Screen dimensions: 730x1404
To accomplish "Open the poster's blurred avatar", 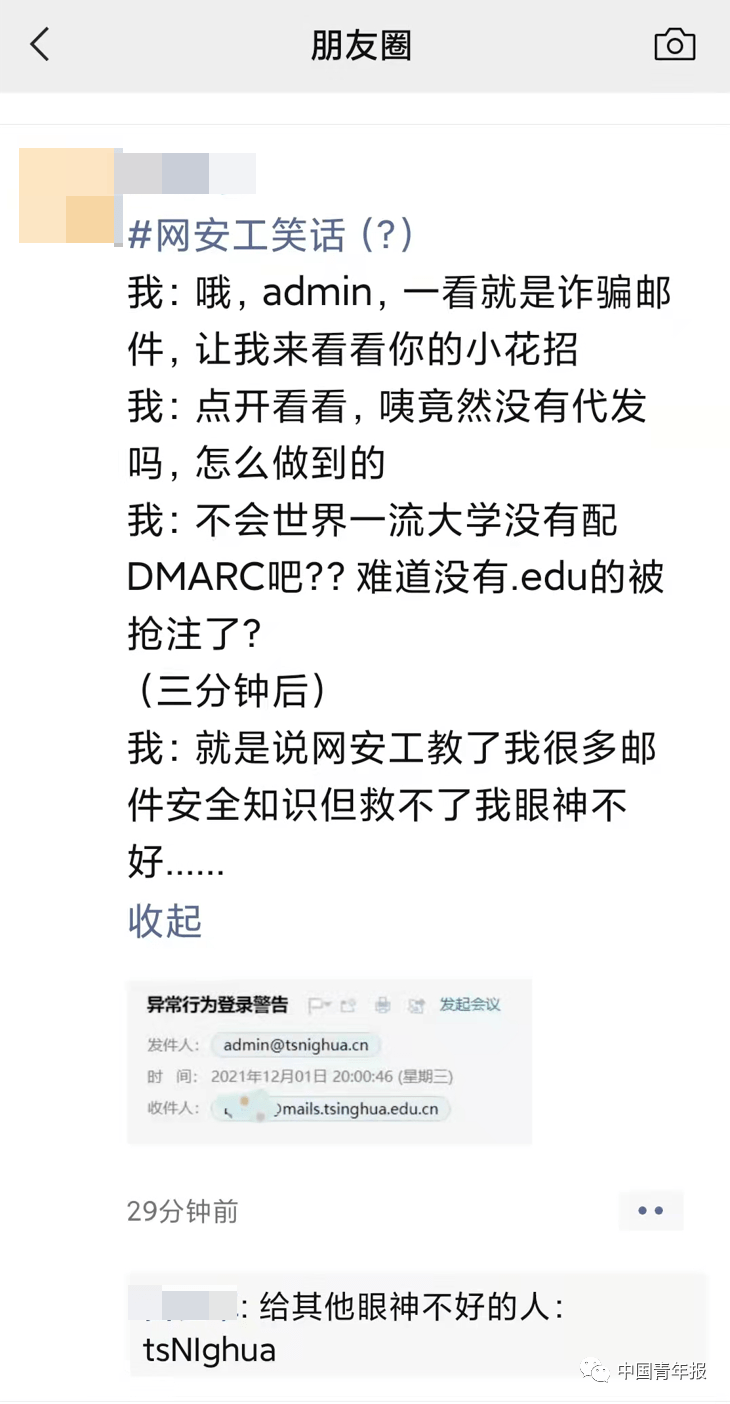I will 68,196.
